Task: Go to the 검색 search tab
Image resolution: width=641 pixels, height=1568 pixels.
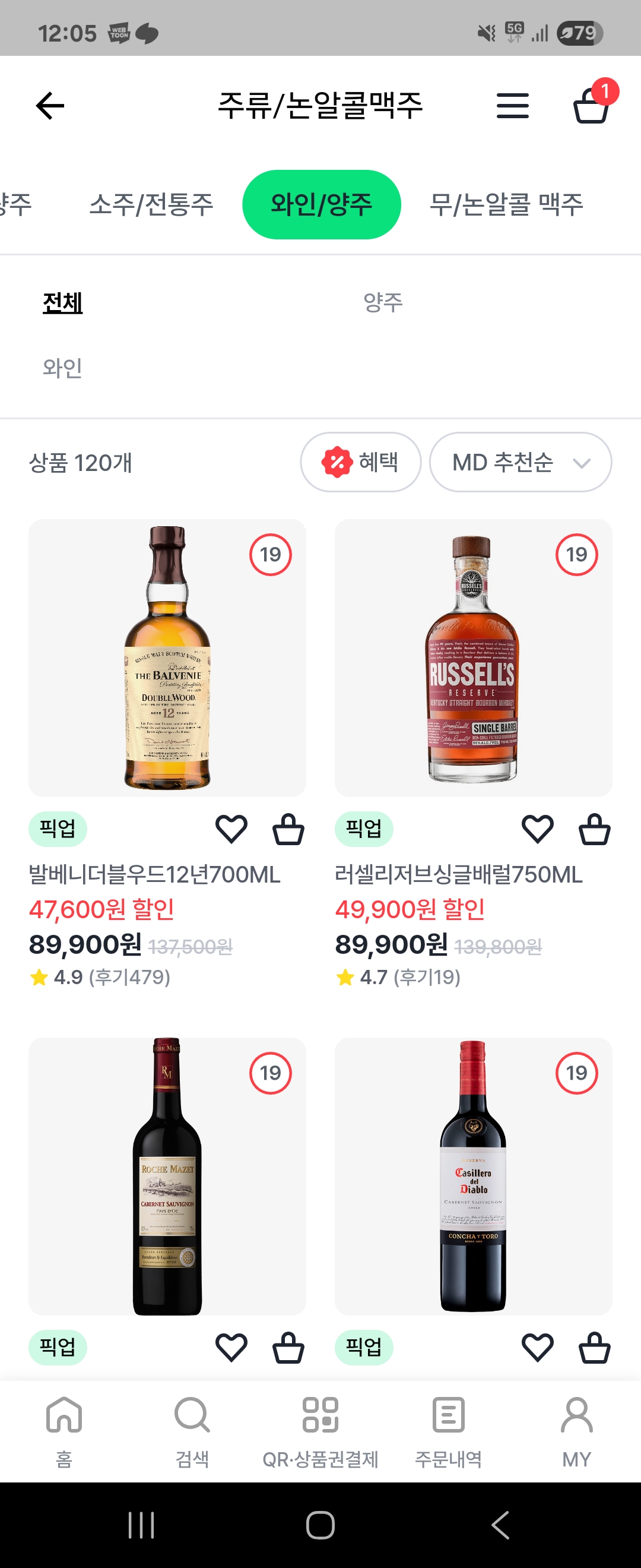Action: [192, 1431]
